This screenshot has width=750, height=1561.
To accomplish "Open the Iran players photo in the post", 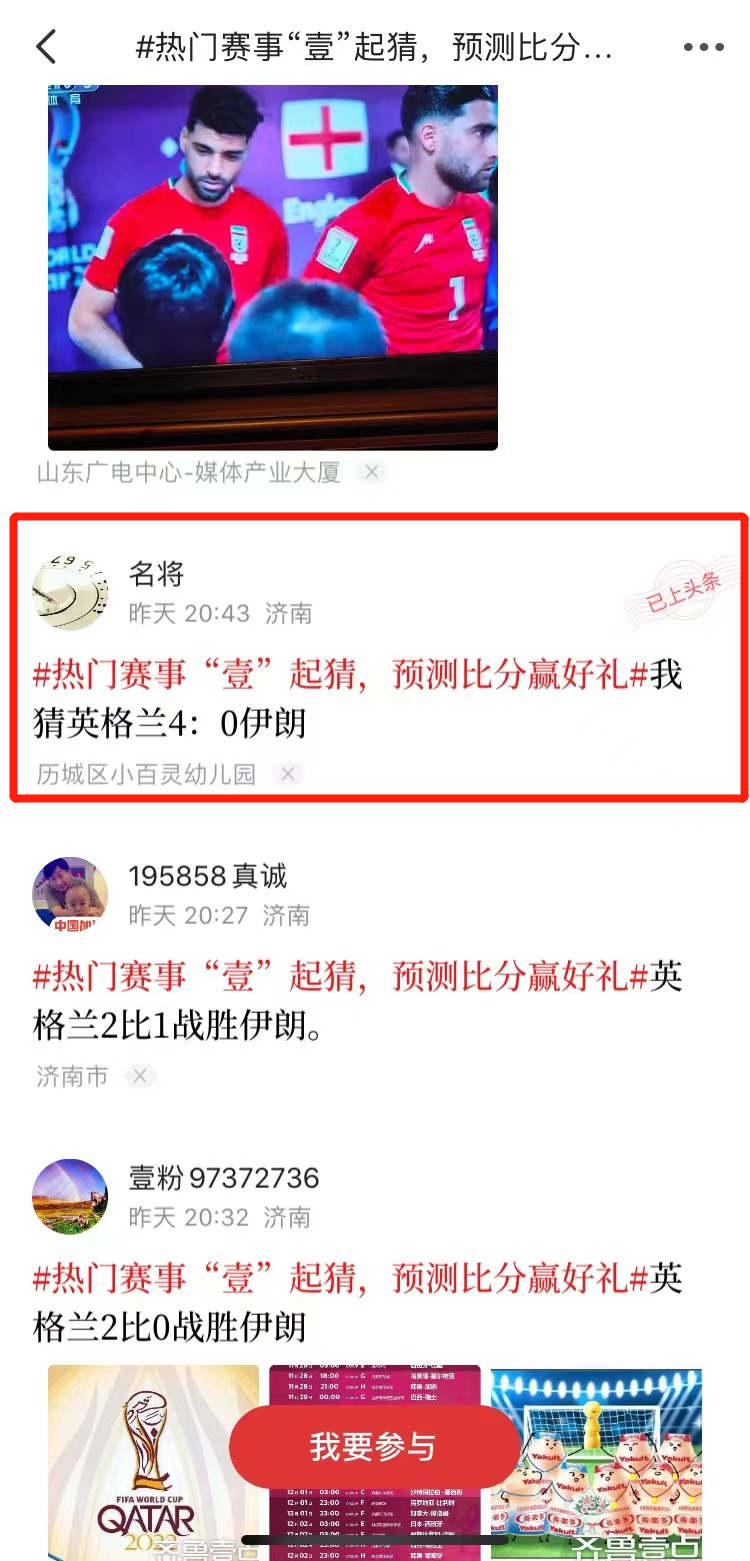I will click(273, 267).
